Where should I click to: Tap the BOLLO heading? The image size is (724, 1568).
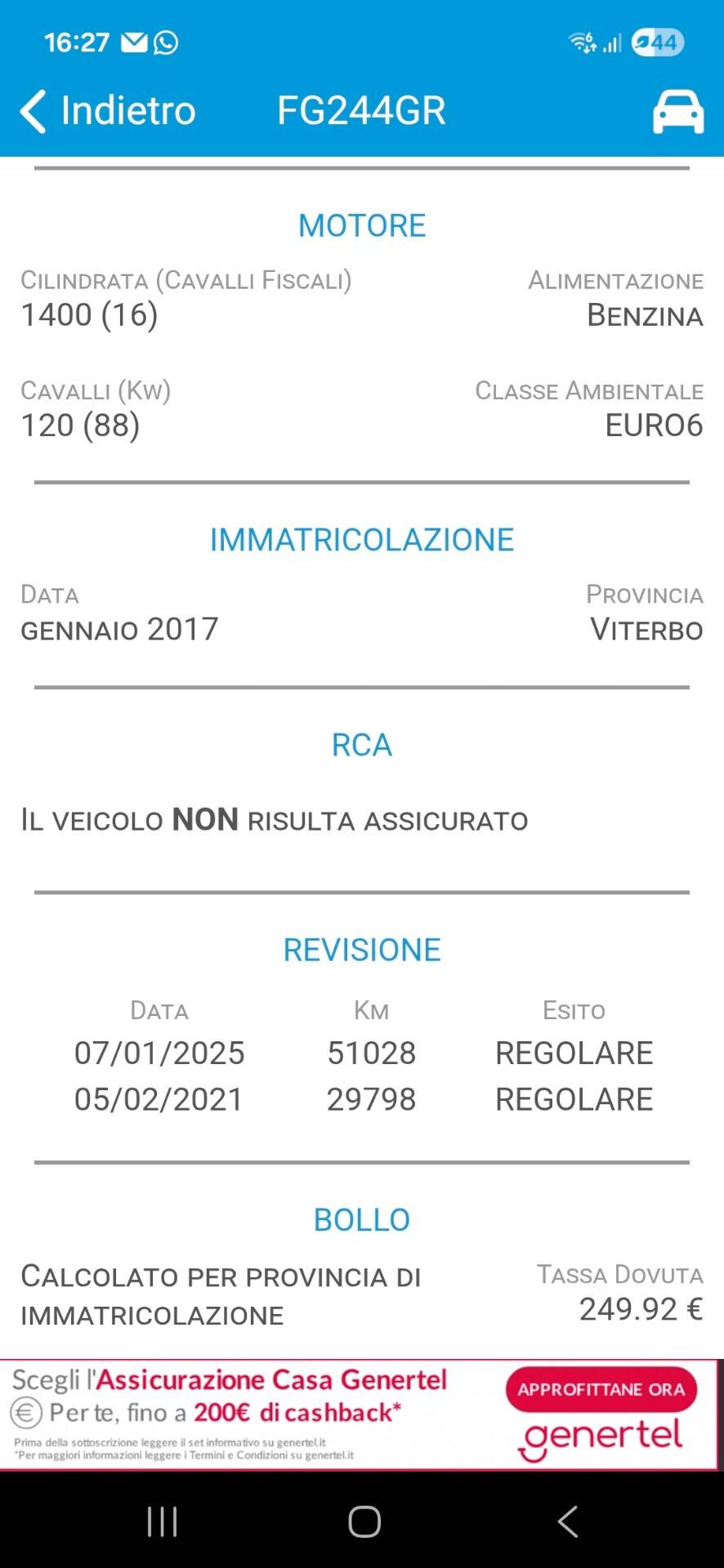(362, 1220)
